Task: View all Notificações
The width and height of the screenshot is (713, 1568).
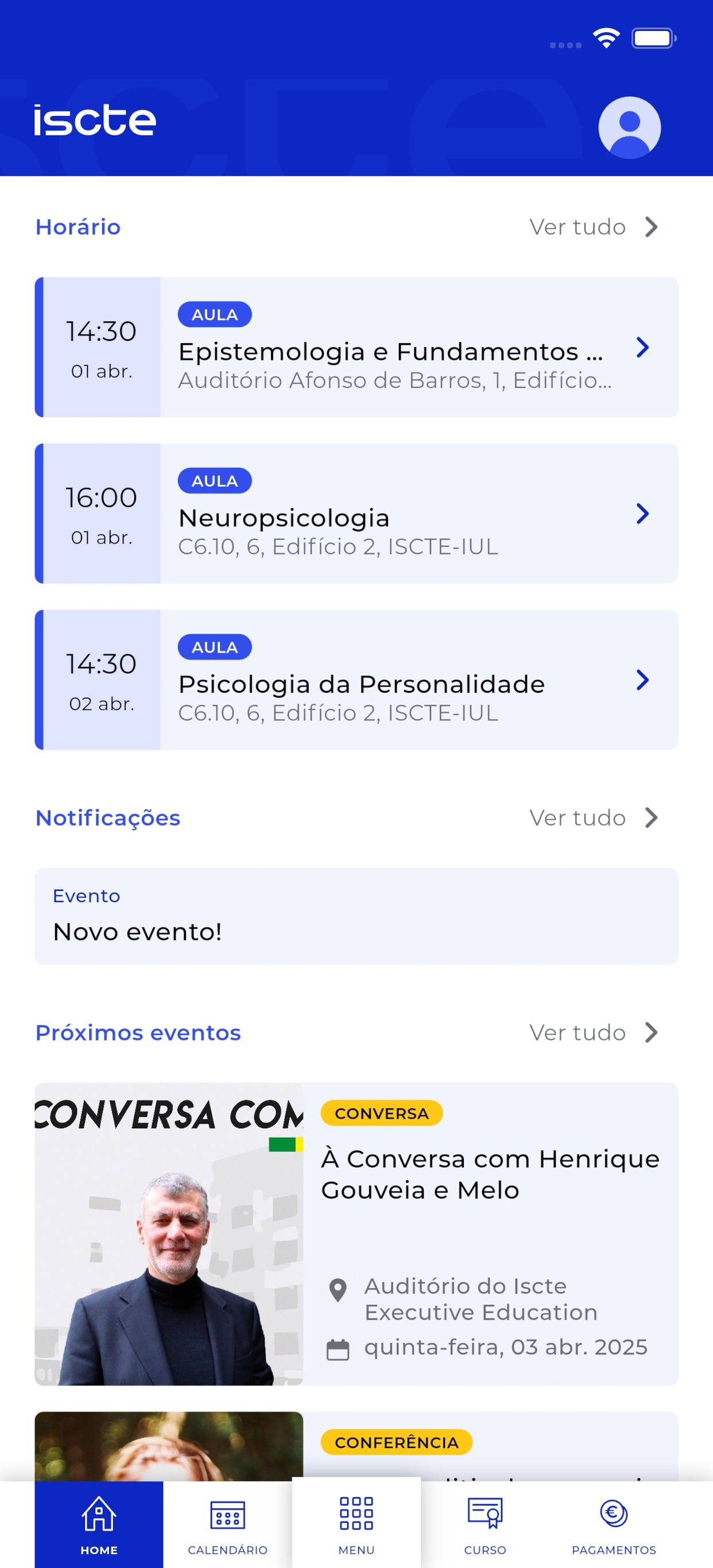Action: click(x=593, y=818)
